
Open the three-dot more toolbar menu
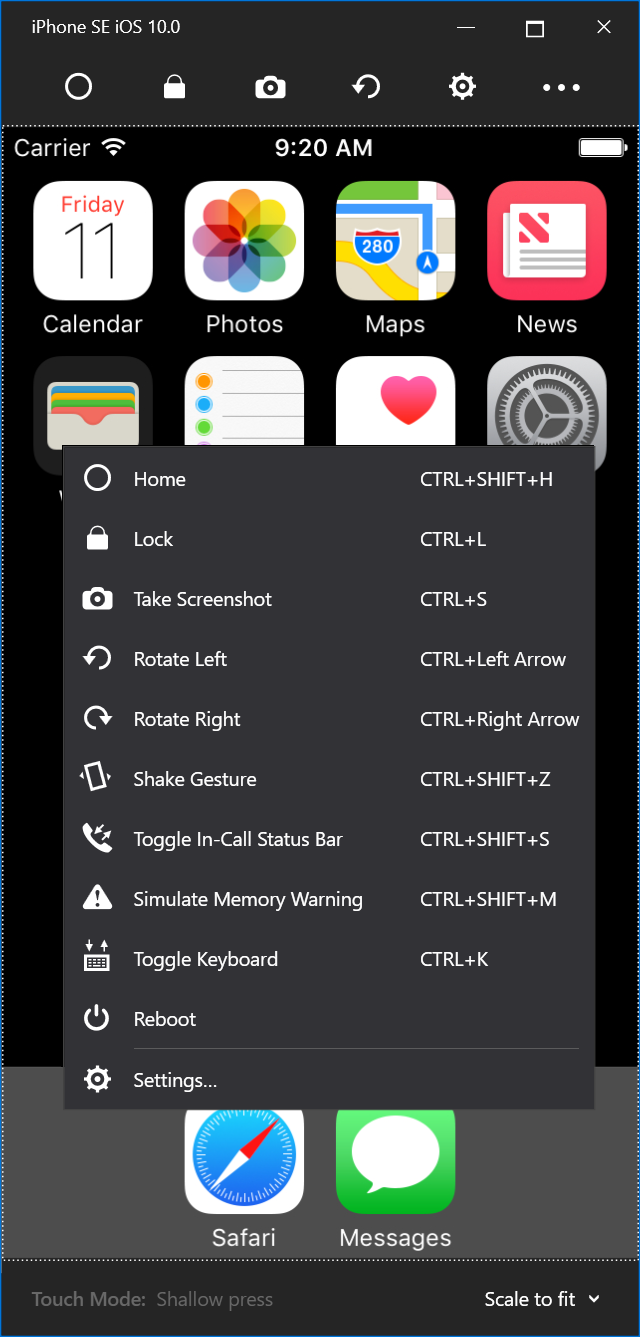pyautogui.click(x=561, y=87)
